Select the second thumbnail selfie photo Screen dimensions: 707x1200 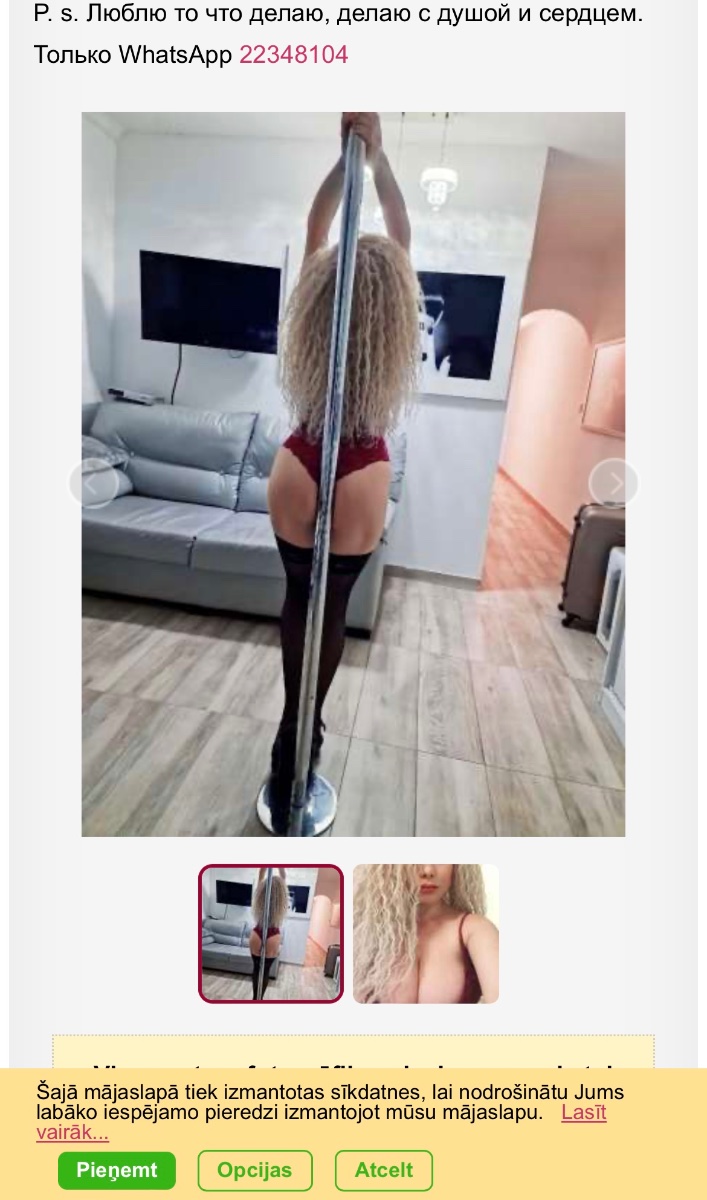tap(426, 934)
